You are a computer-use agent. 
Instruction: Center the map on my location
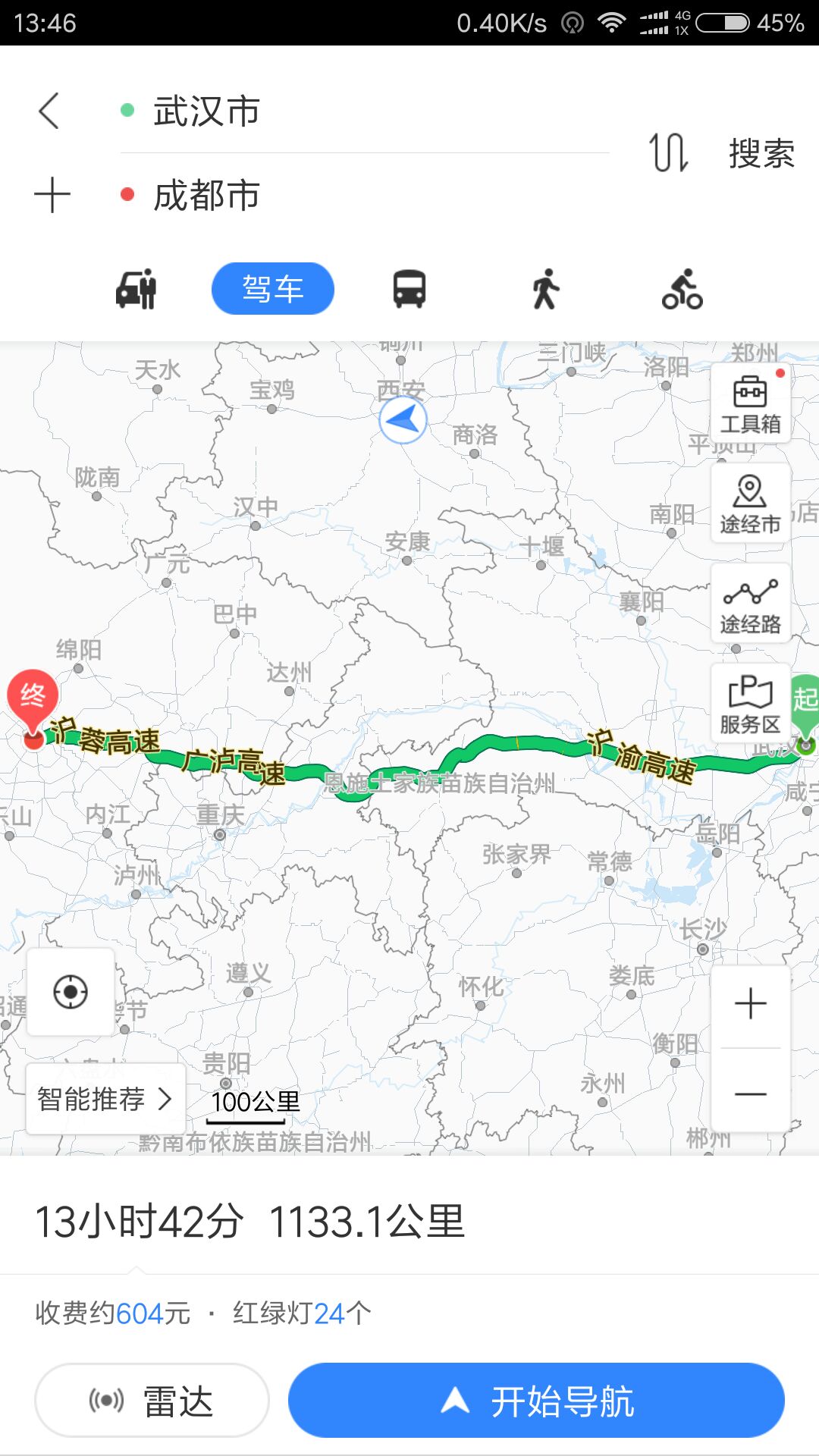pos(71,992)
